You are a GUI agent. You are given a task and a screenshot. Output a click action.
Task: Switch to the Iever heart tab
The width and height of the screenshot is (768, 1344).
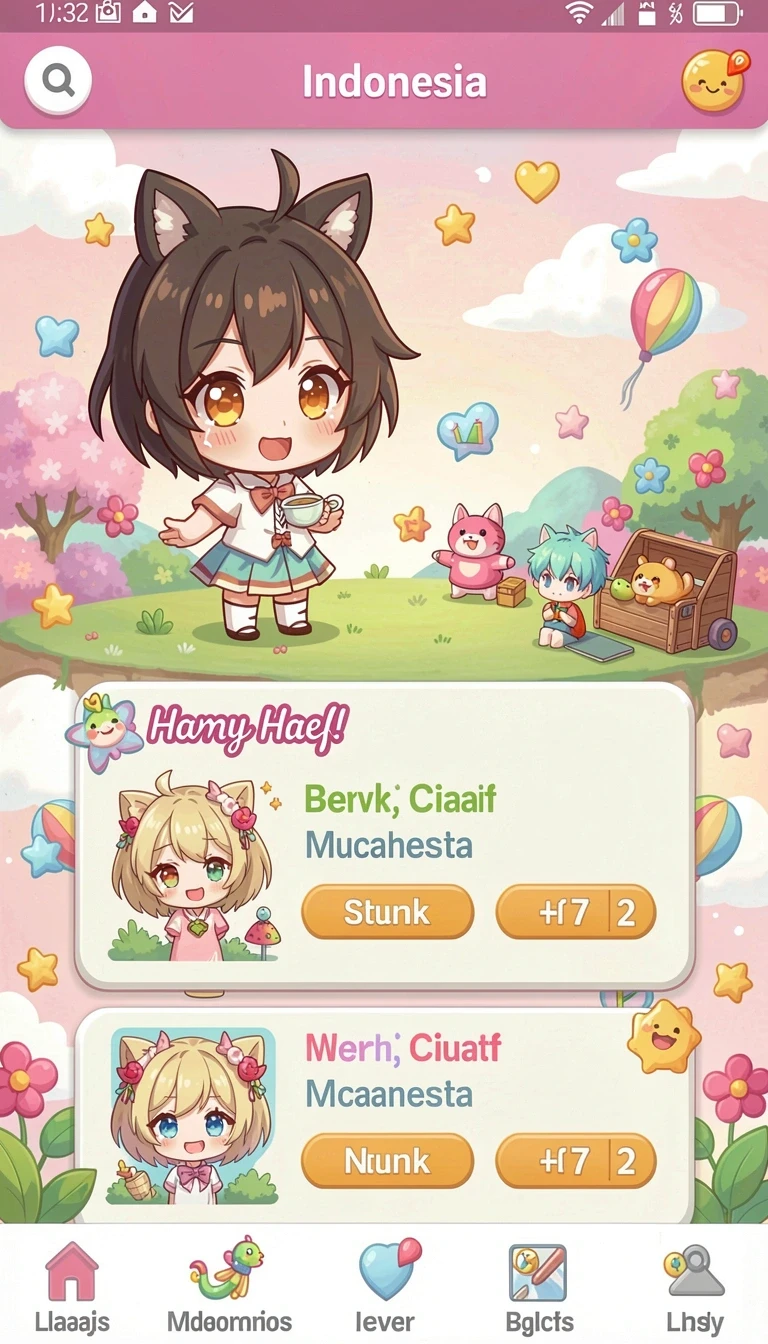pos(386,1287)
